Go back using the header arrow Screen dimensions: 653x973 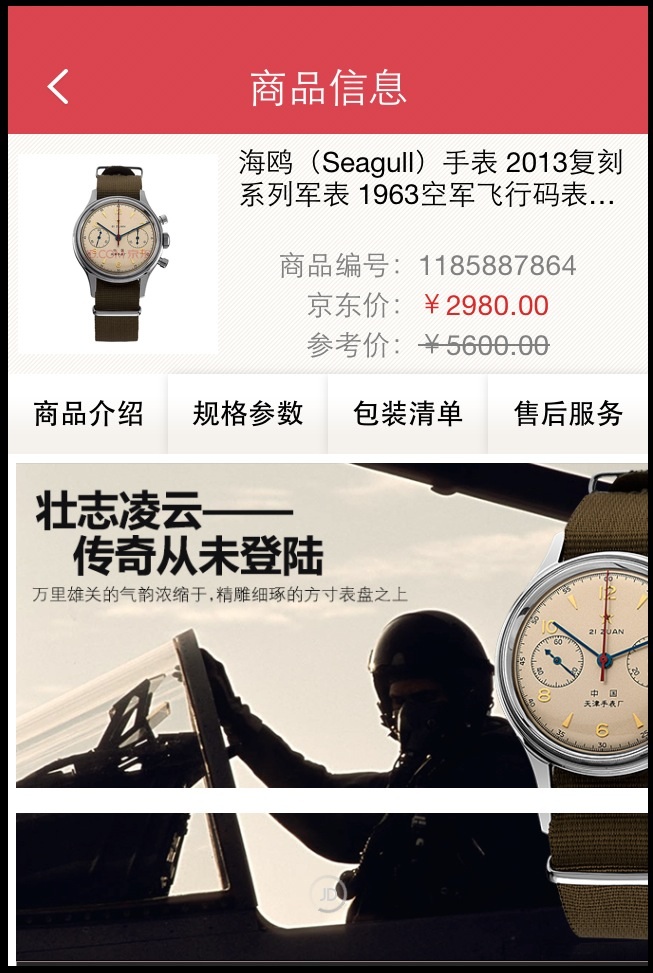tap(58, 87)
